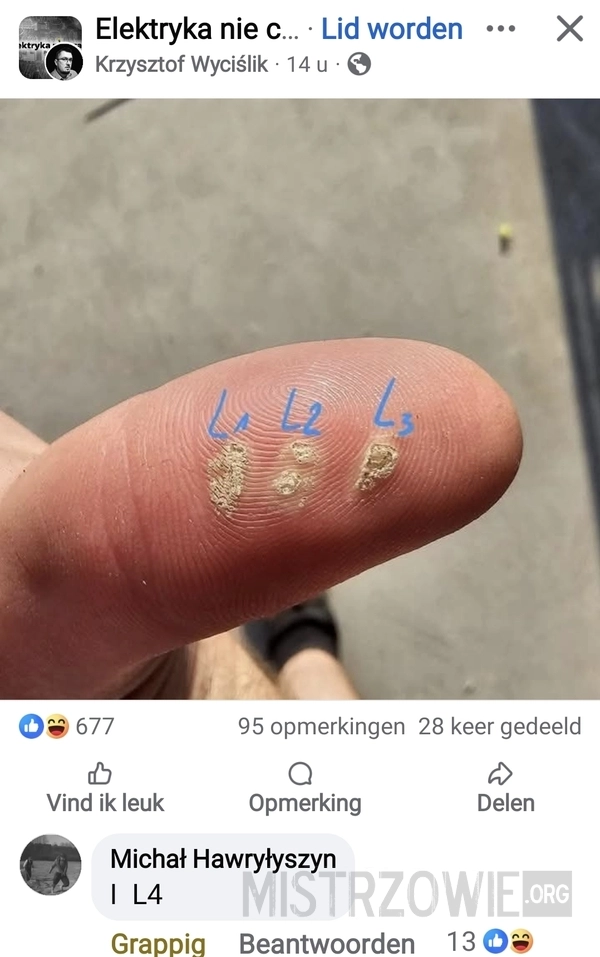600x957 pixels.
Task: Share the post via Delen
Action: click(505, 788)
